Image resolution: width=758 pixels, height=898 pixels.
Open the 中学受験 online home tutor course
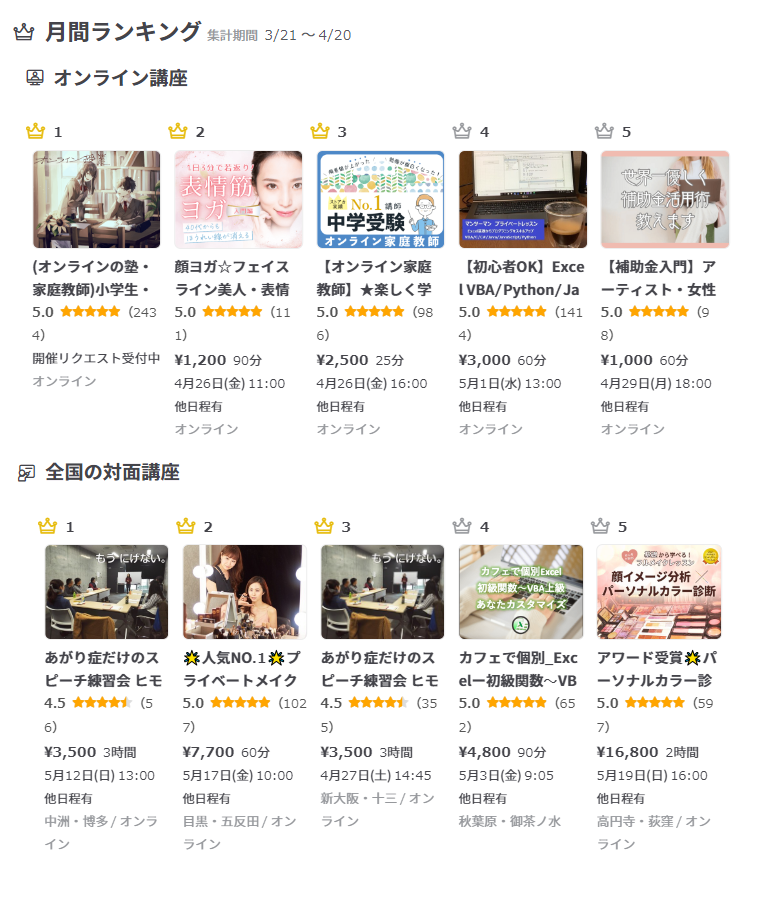pos(380,200)
